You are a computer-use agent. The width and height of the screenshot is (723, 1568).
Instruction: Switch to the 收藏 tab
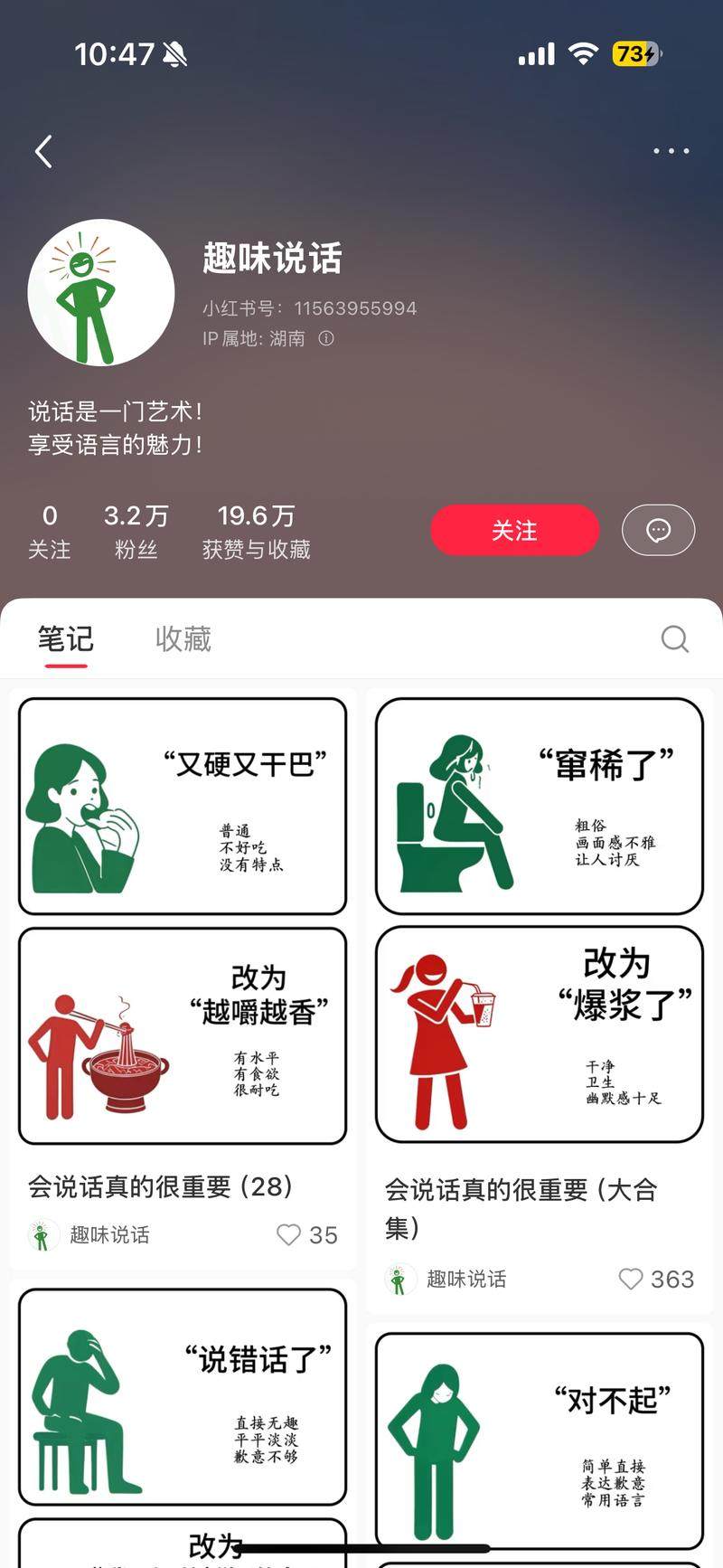[183, 639]
